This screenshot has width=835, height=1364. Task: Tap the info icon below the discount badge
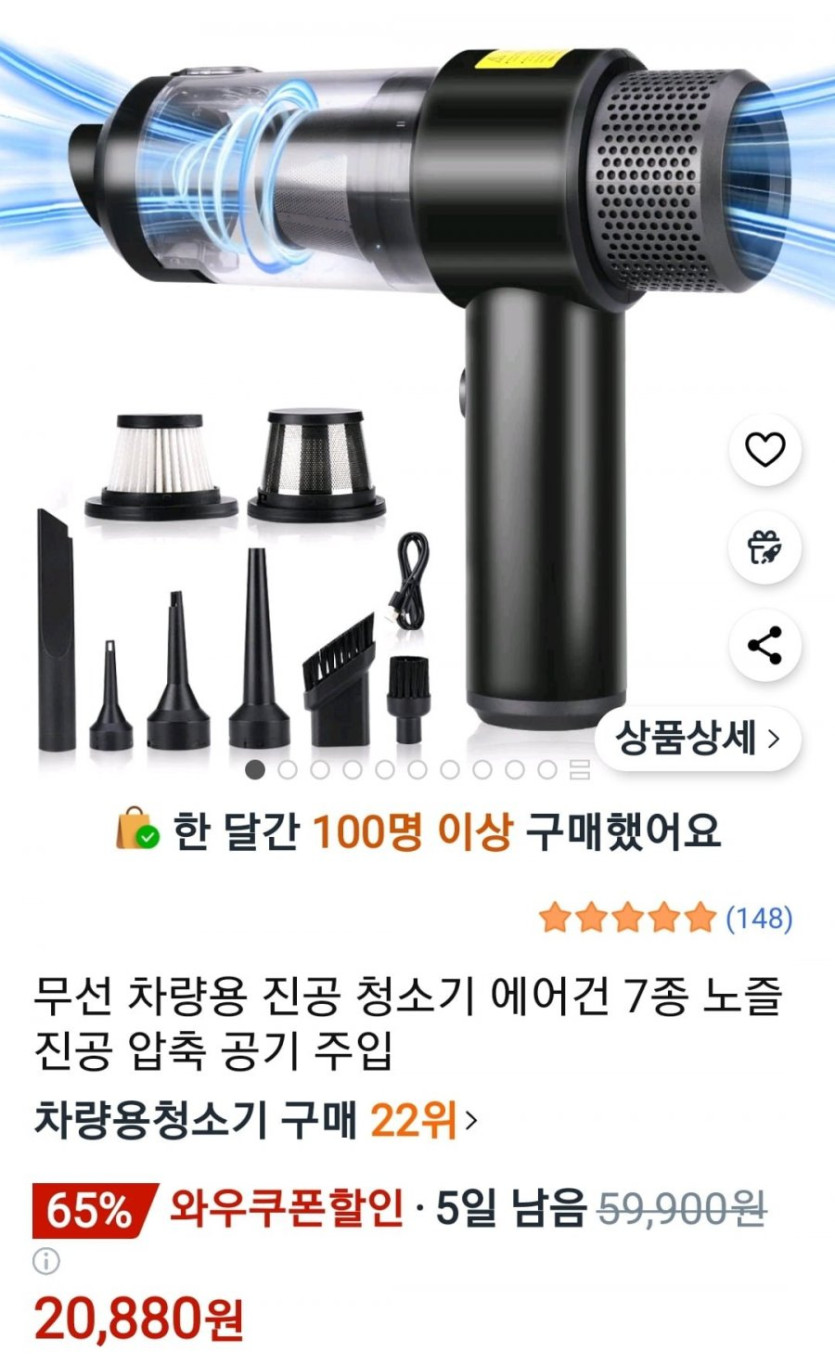pos(46,1261)
